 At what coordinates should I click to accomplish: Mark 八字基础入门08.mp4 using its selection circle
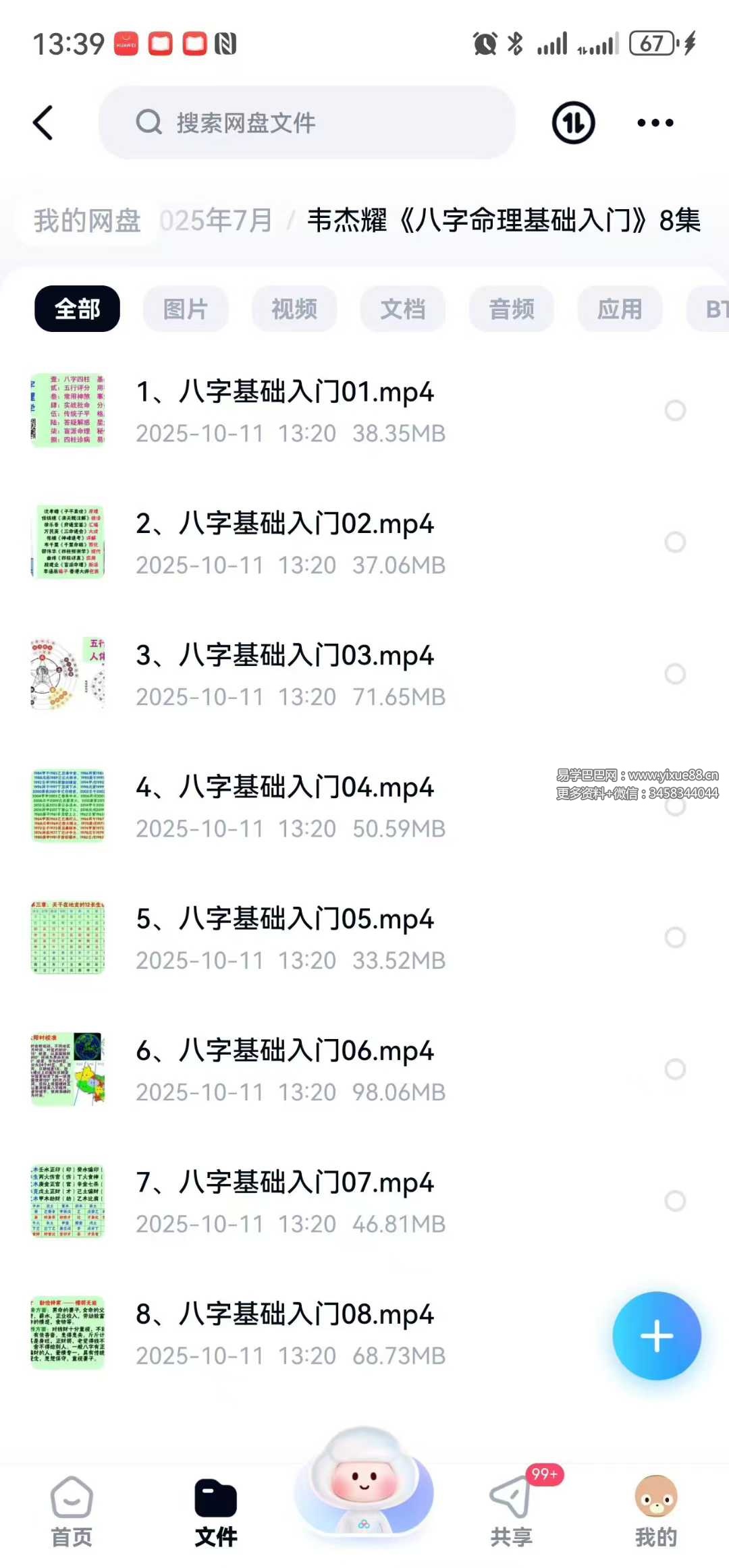pos(674,1333)
